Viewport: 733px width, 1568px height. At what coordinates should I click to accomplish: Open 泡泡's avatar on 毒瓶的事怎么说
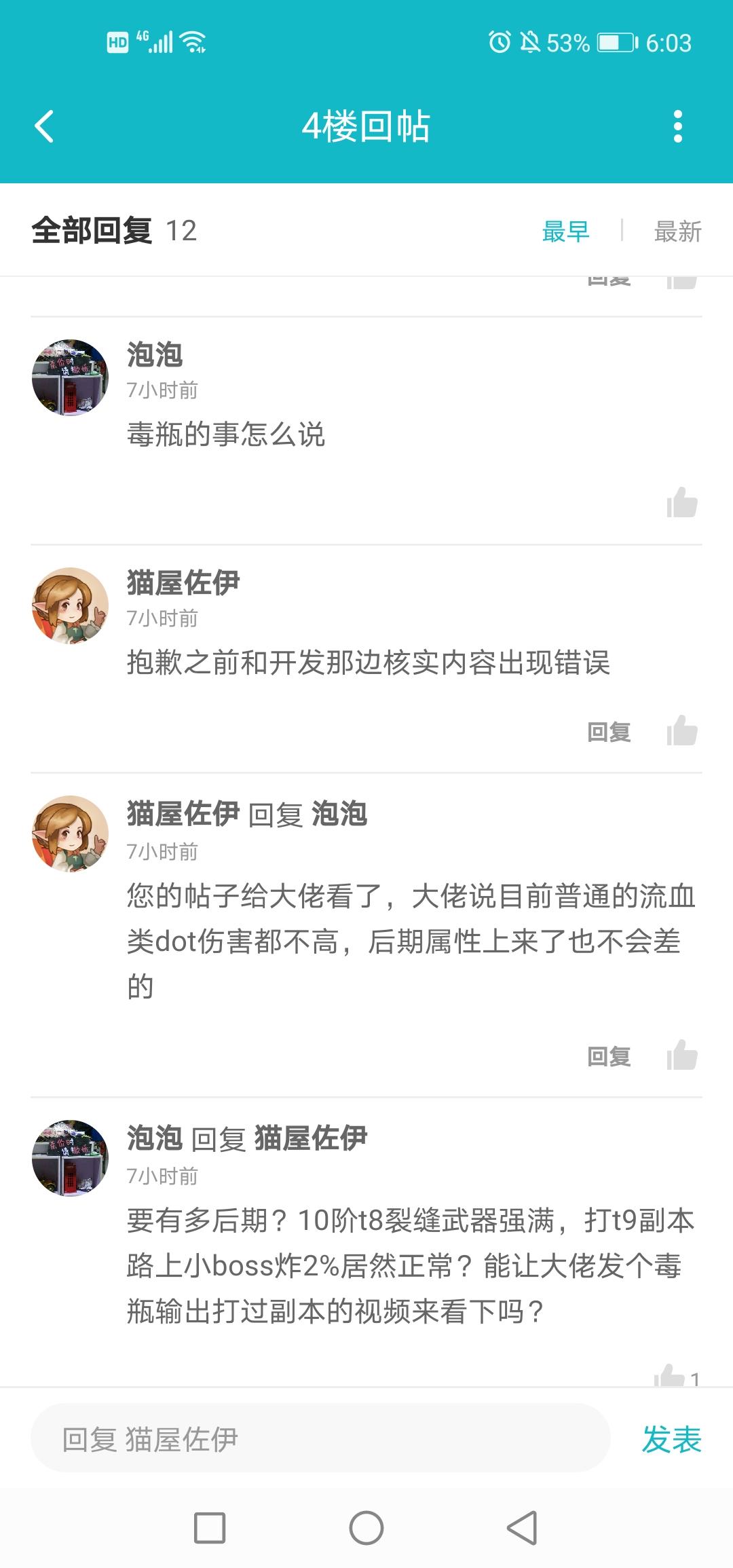pyautogui.click(x=70, y=377)
